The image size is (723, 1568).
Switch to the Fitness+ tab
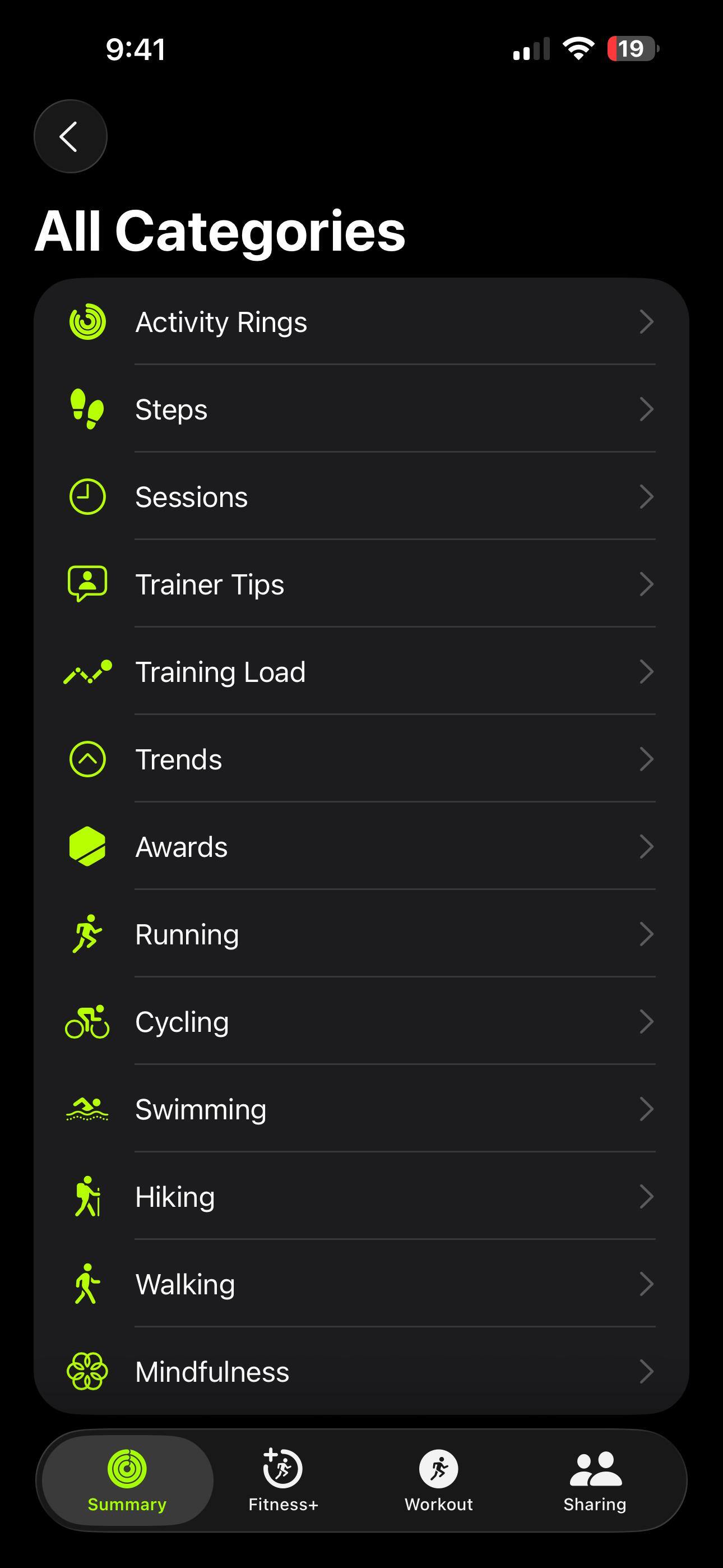(283, 1481)
